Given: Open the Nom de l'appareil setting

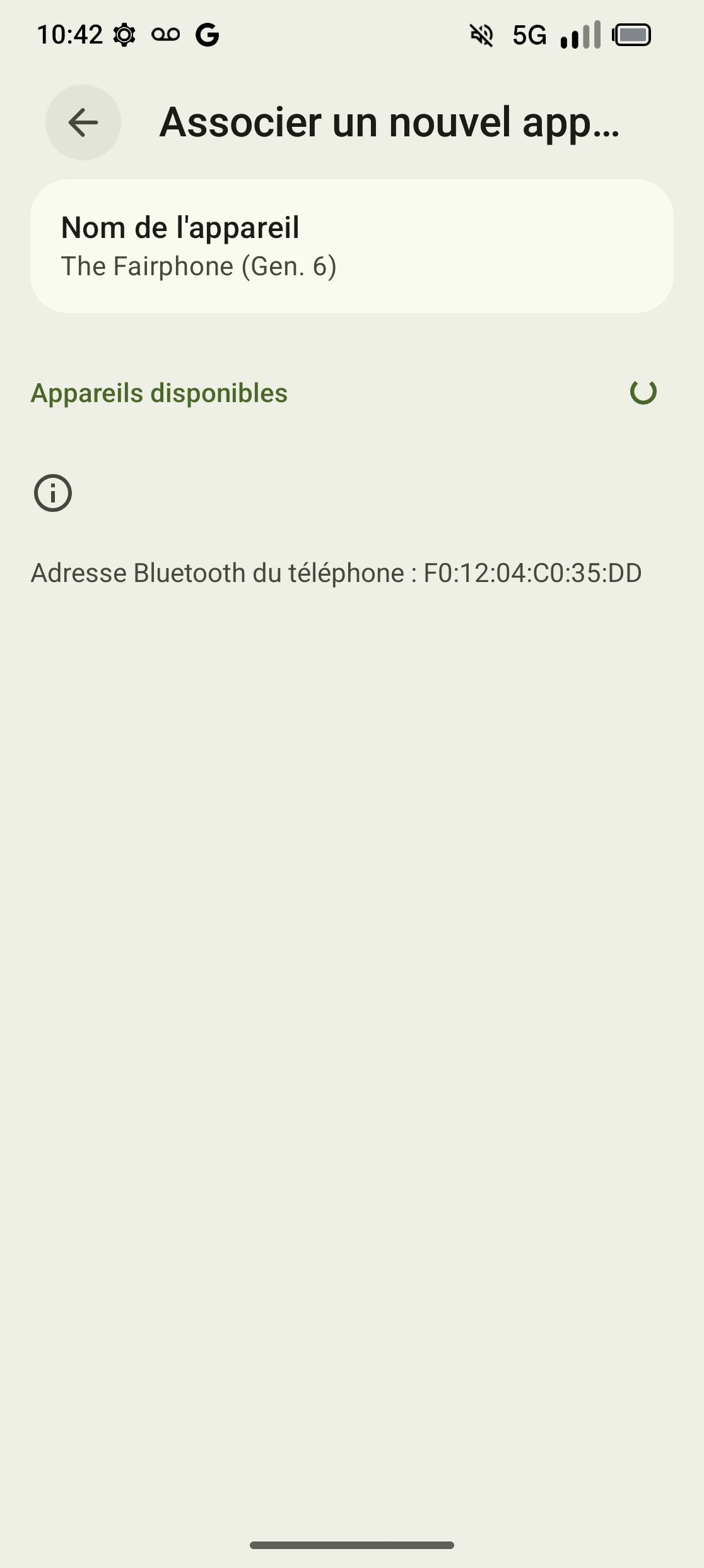Looking at the screenshot, I should pyautogui.click(x=351, y=246).
